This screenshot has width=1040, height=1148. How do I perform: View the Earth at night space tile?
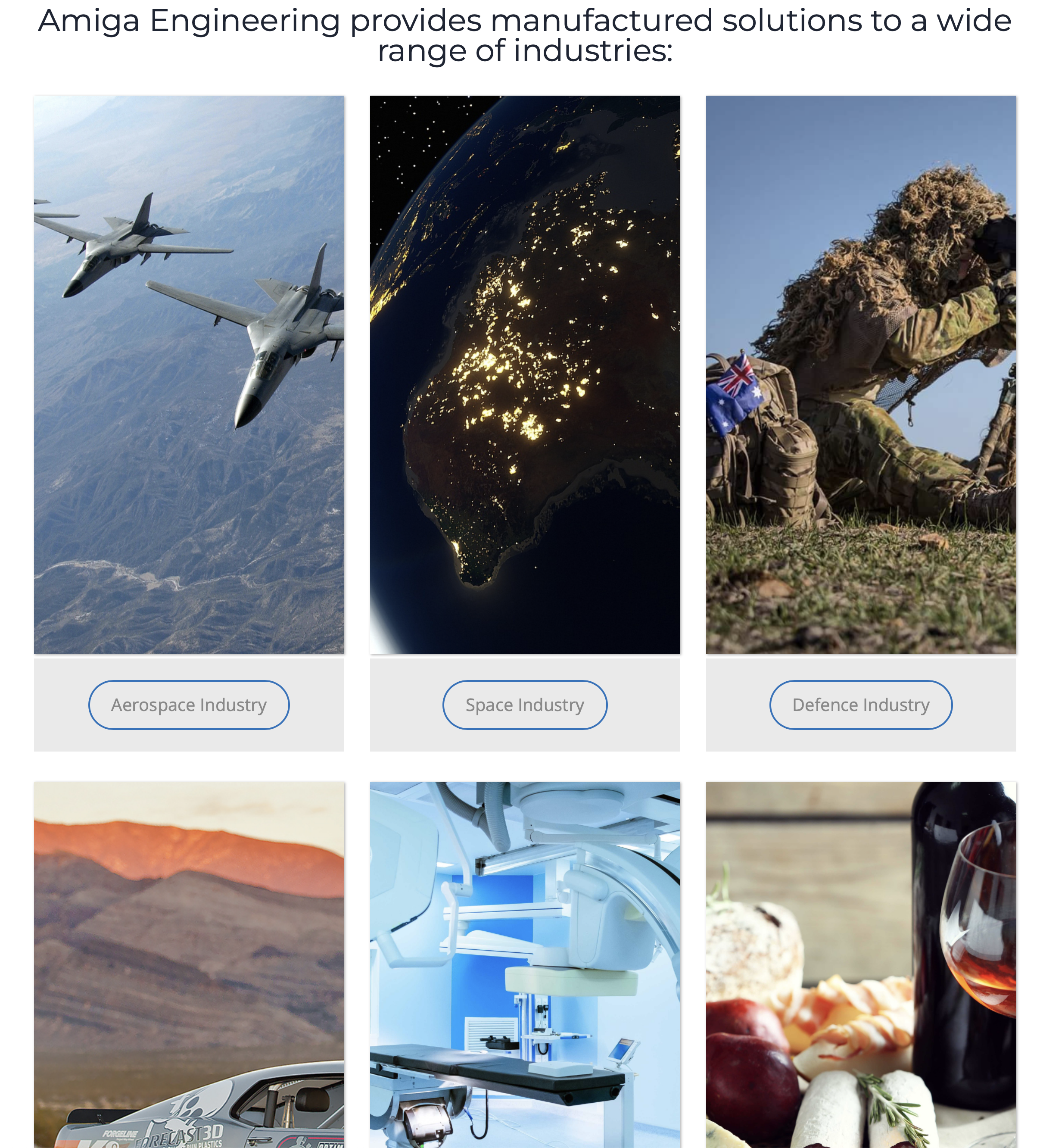click(x=524, y=374)
